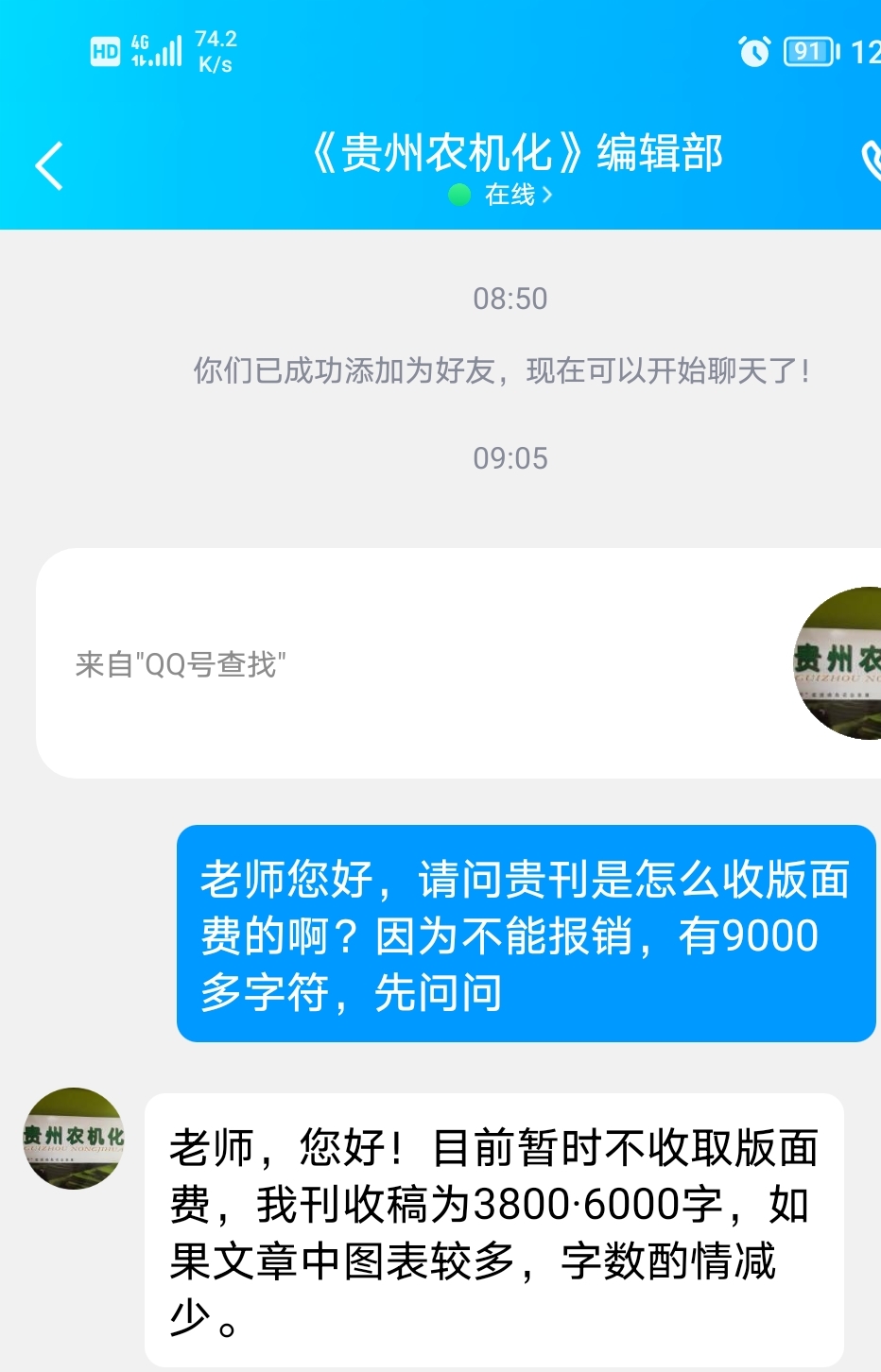The height and width of the screenshot is (1372, 881).
Task: Open the 贵州农机化 avatar beside the reply
Action: (74, 1138)
